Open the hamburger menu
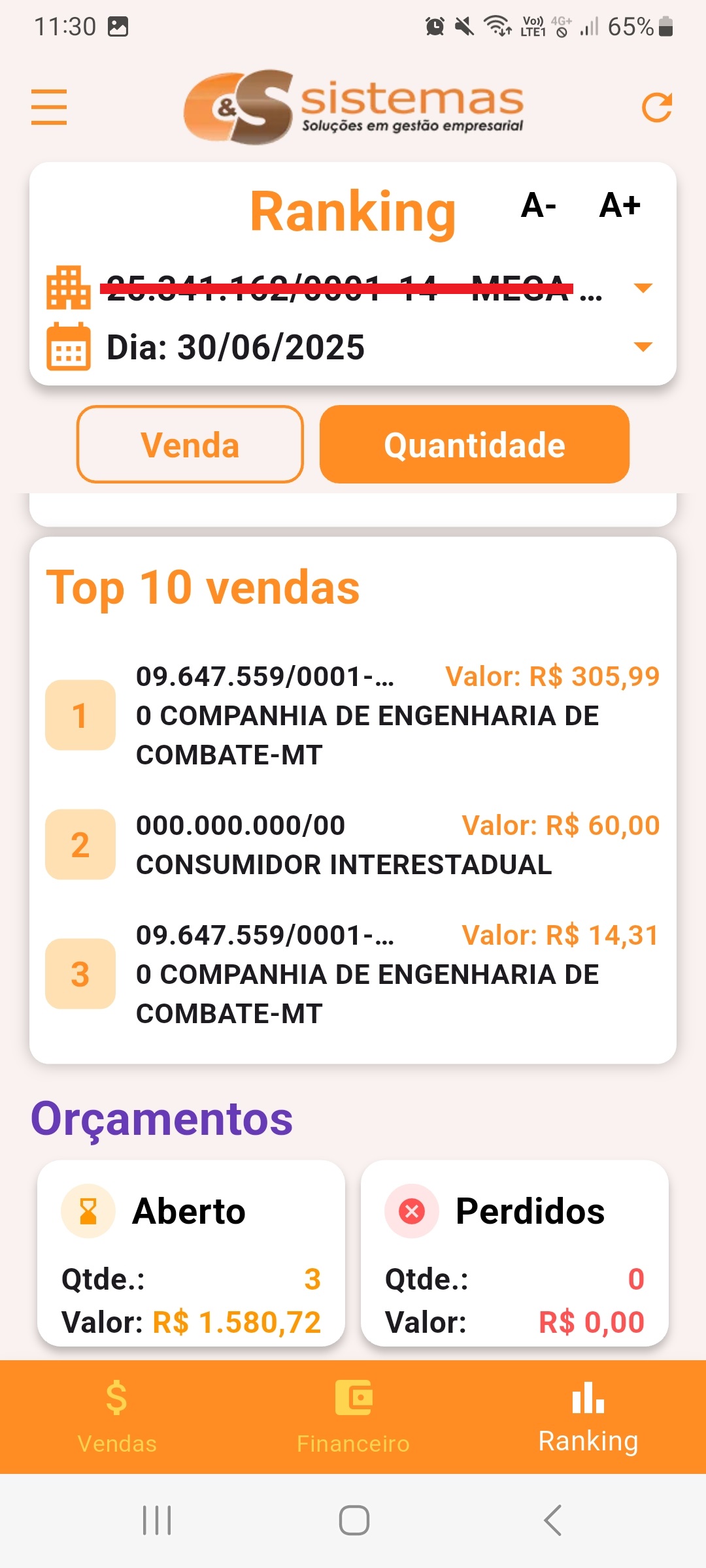The image size is (706, 1568). coord(49,107)
